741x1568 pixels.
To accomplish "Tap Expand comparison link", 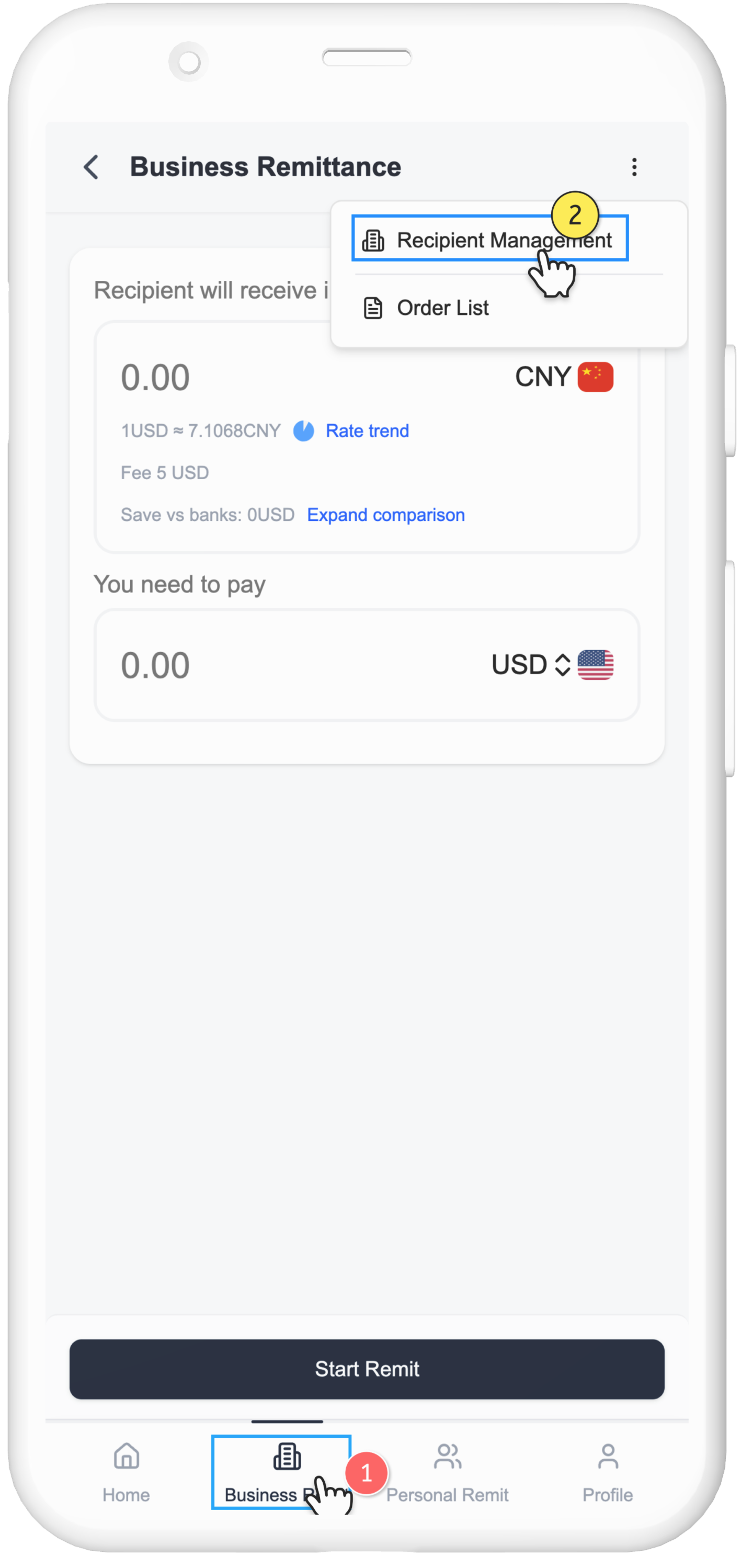I will click(x=386, y=515).
